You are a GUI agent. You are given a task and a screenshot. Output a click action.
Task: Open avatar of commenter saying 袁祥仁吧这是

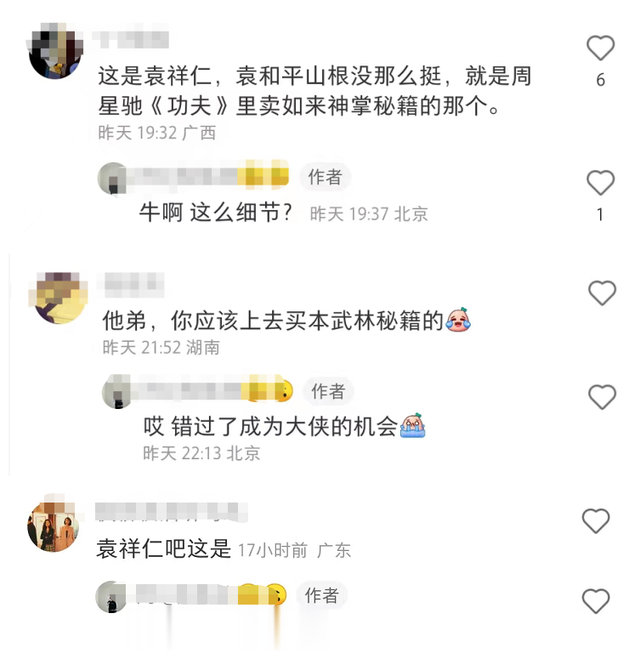click(54, 526)
